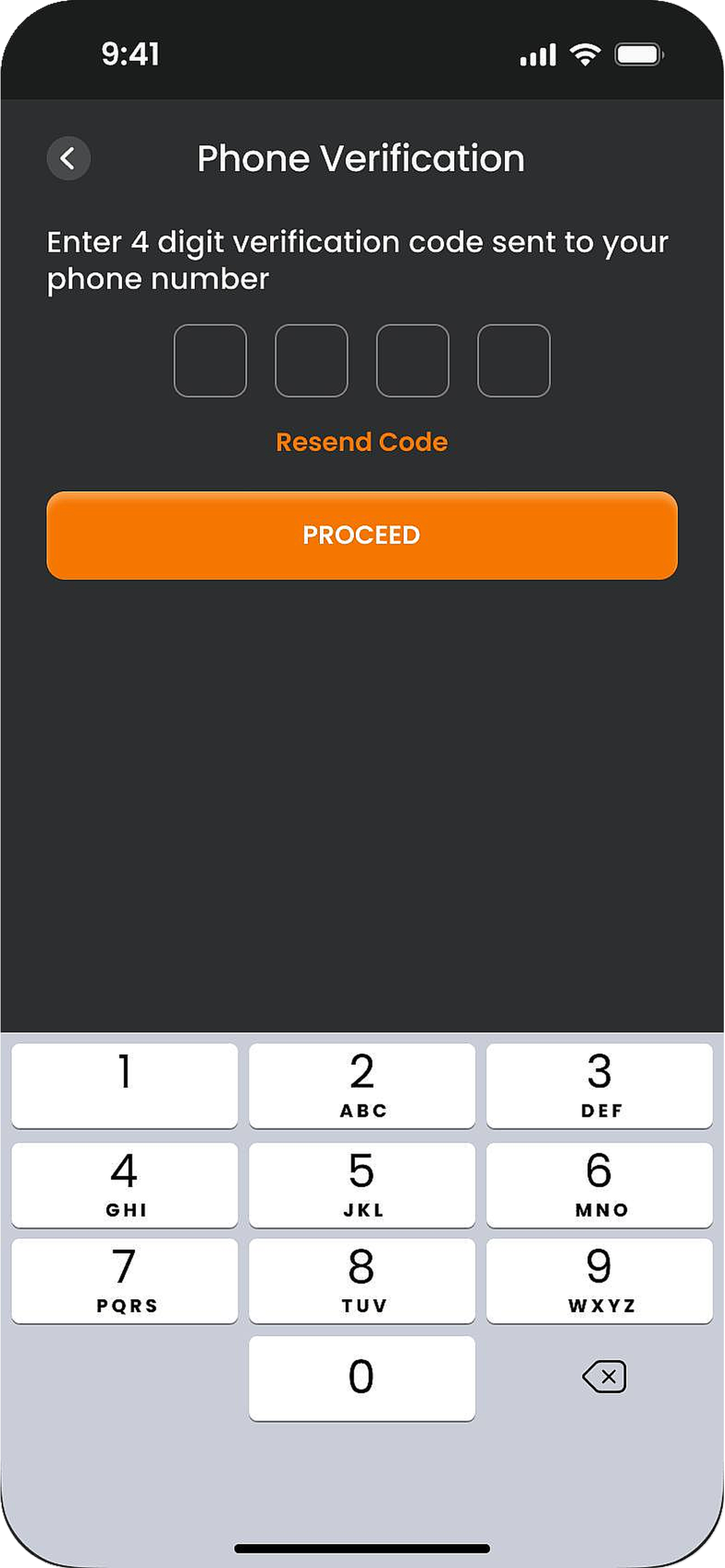Tap the clock showing 9:41
Screen dimensions: 725x1568
point(131,54)
